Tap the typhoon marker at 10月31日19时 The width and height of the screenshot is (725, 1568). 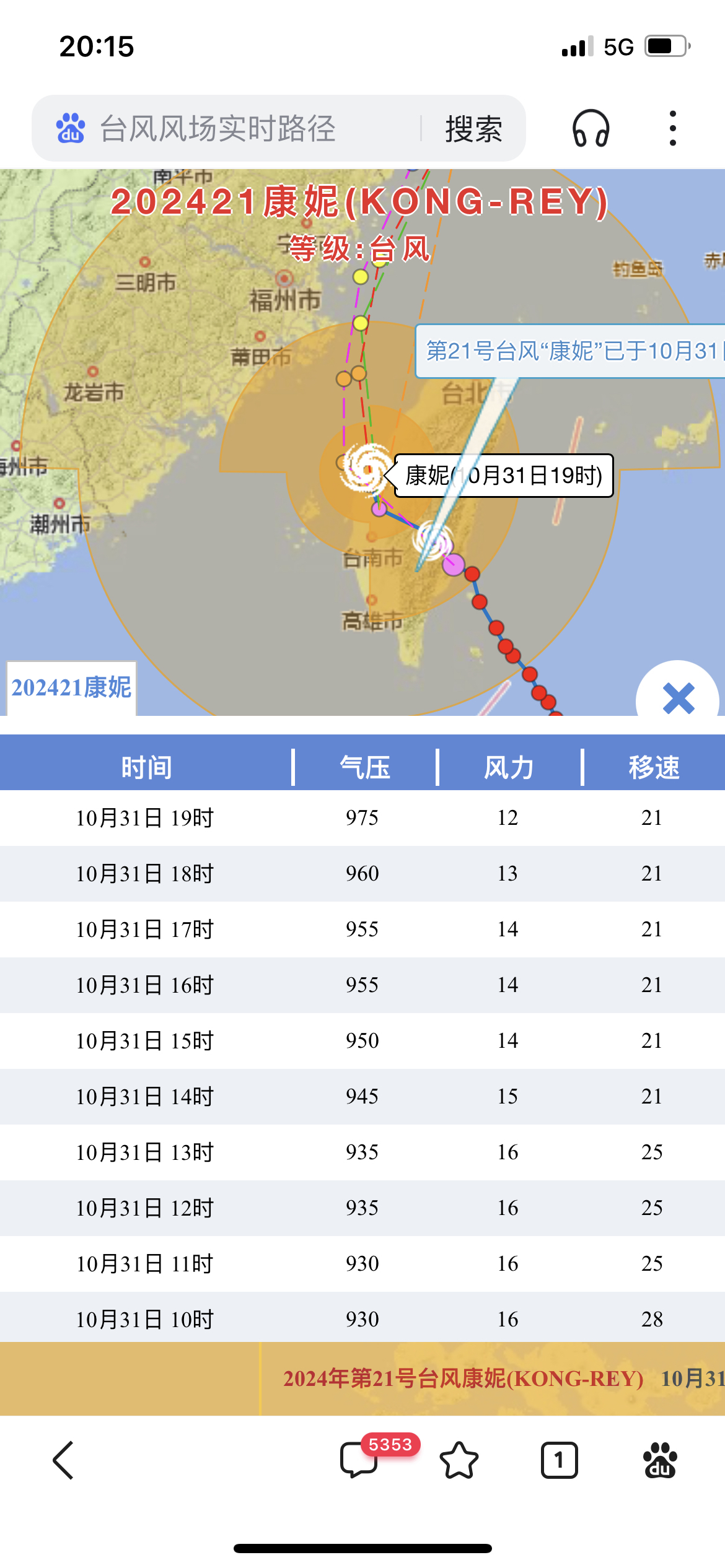coord(366,471)
